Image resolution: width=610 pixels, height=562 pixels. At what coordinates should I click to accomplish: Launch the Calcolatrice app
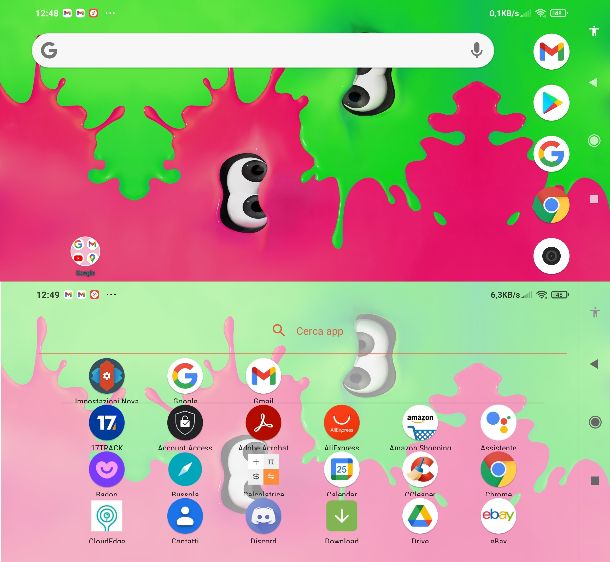point(263,469)
